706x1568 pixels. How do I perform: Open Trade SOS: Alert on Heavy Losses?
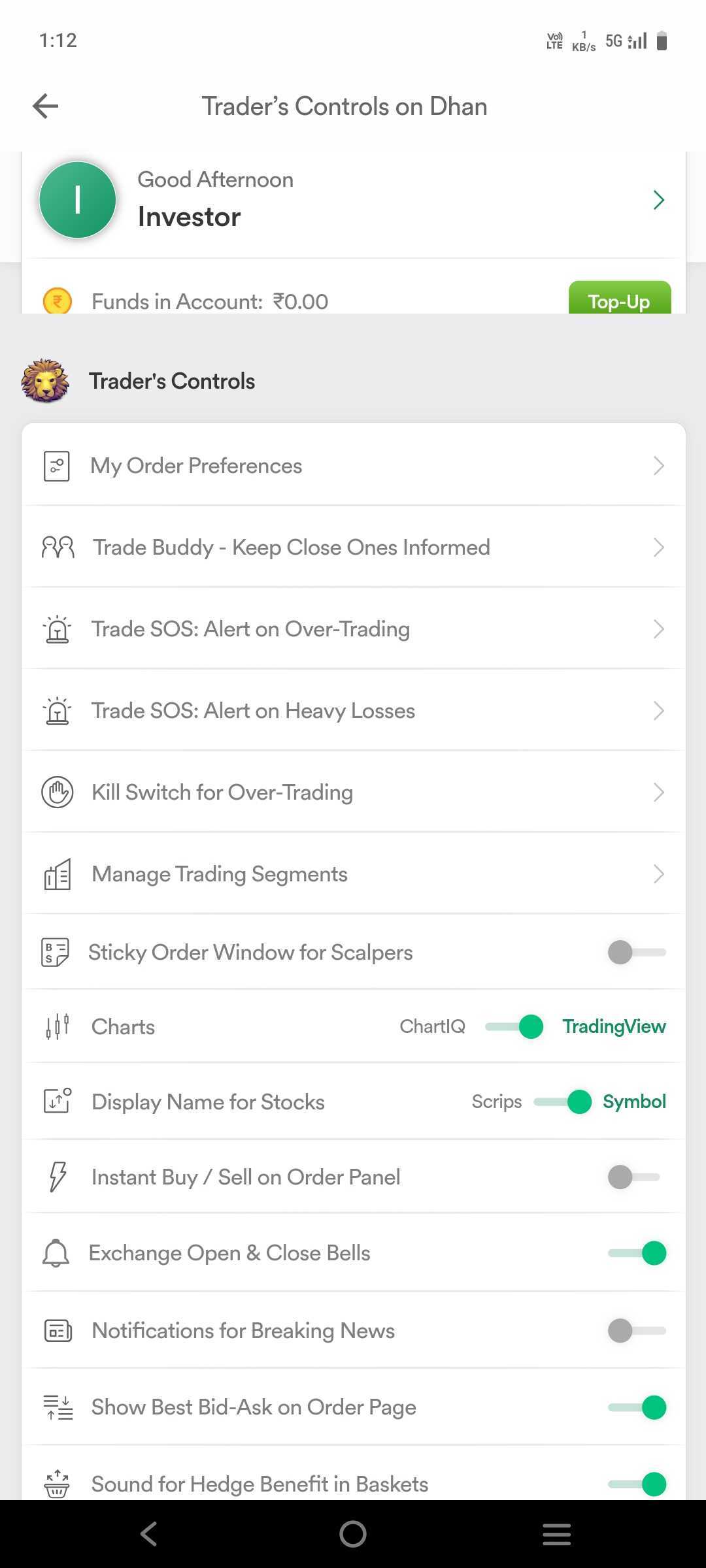pyautogui.click(x=353, y=710)
